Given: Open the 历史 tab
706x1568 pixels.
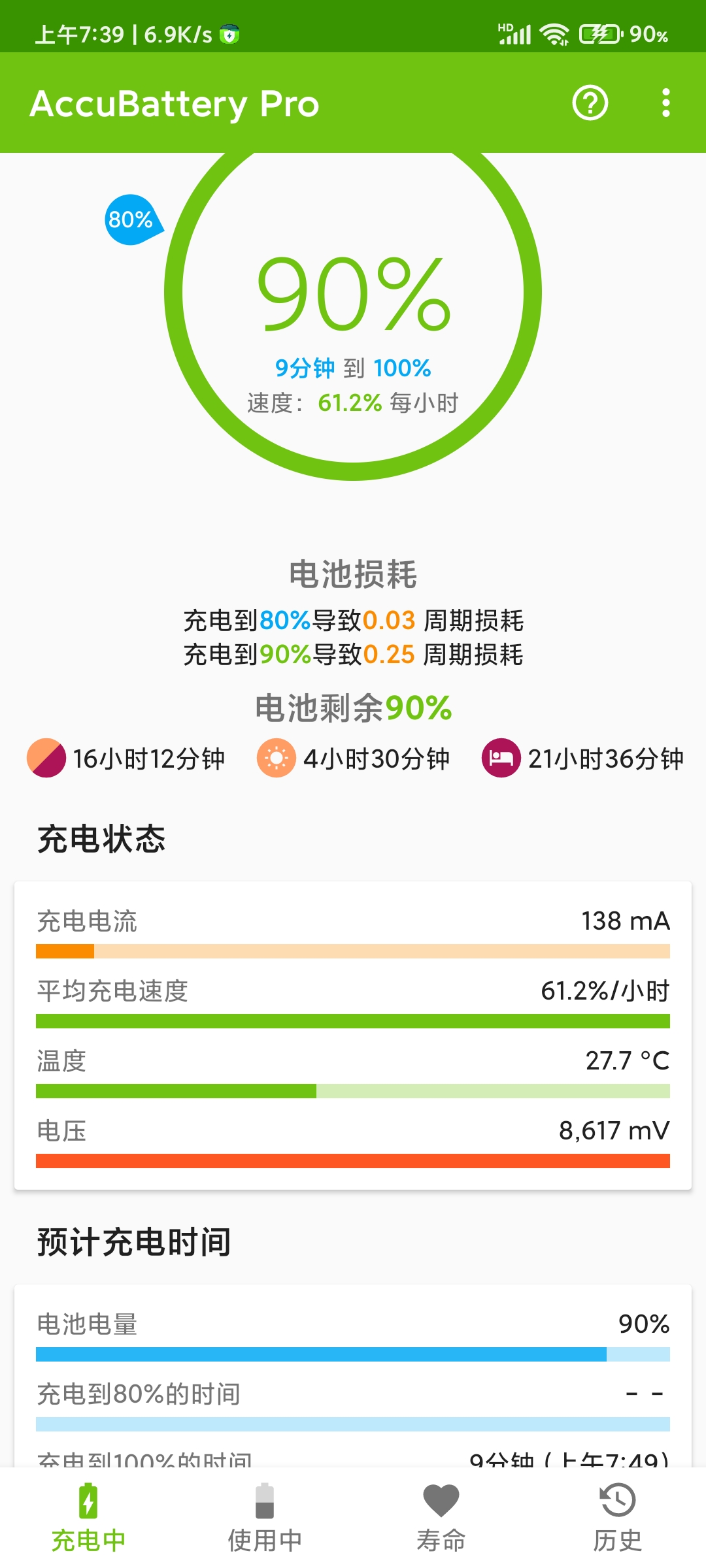Looking at the screenshot, I should (618, 1518).
